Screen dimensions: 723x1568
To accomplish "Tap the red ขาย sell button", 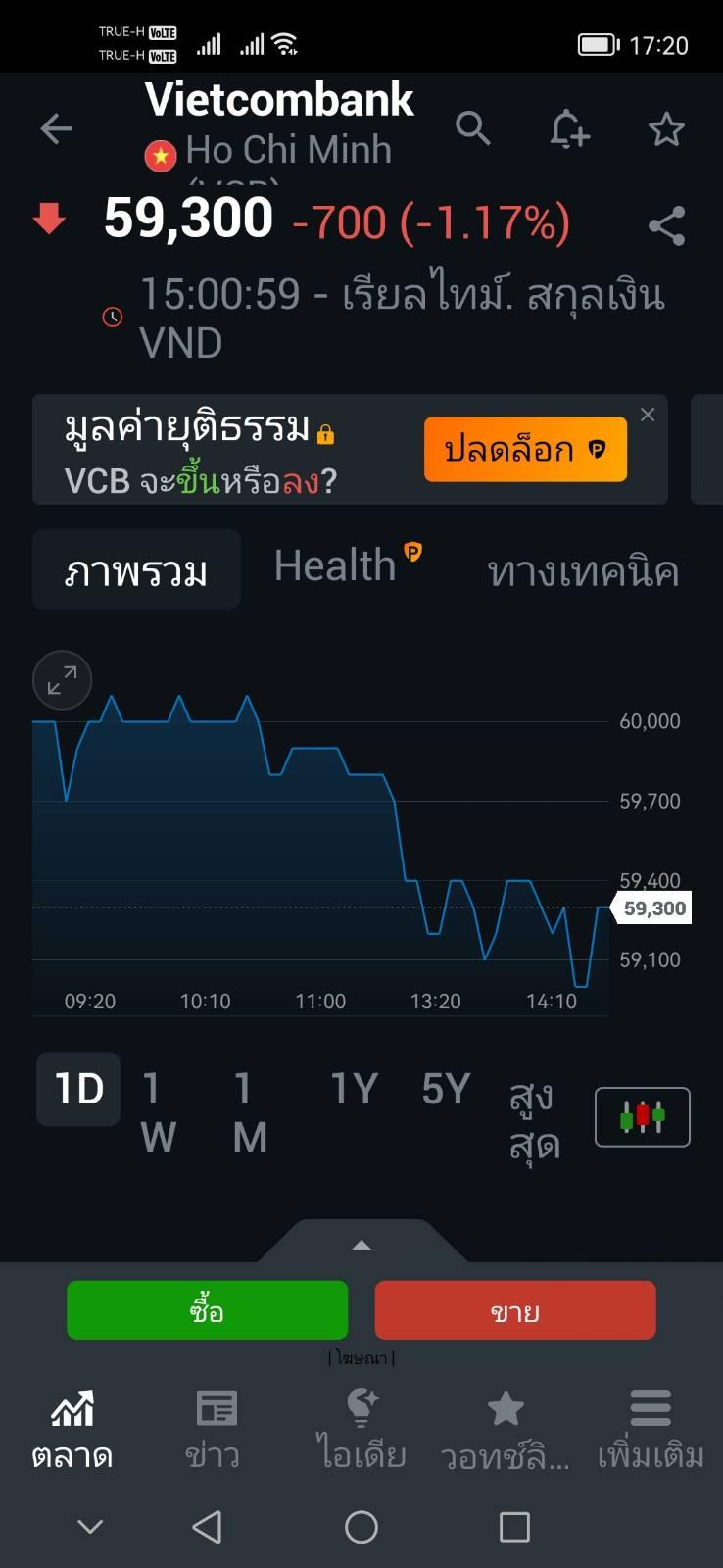I will coord(515,1310).
